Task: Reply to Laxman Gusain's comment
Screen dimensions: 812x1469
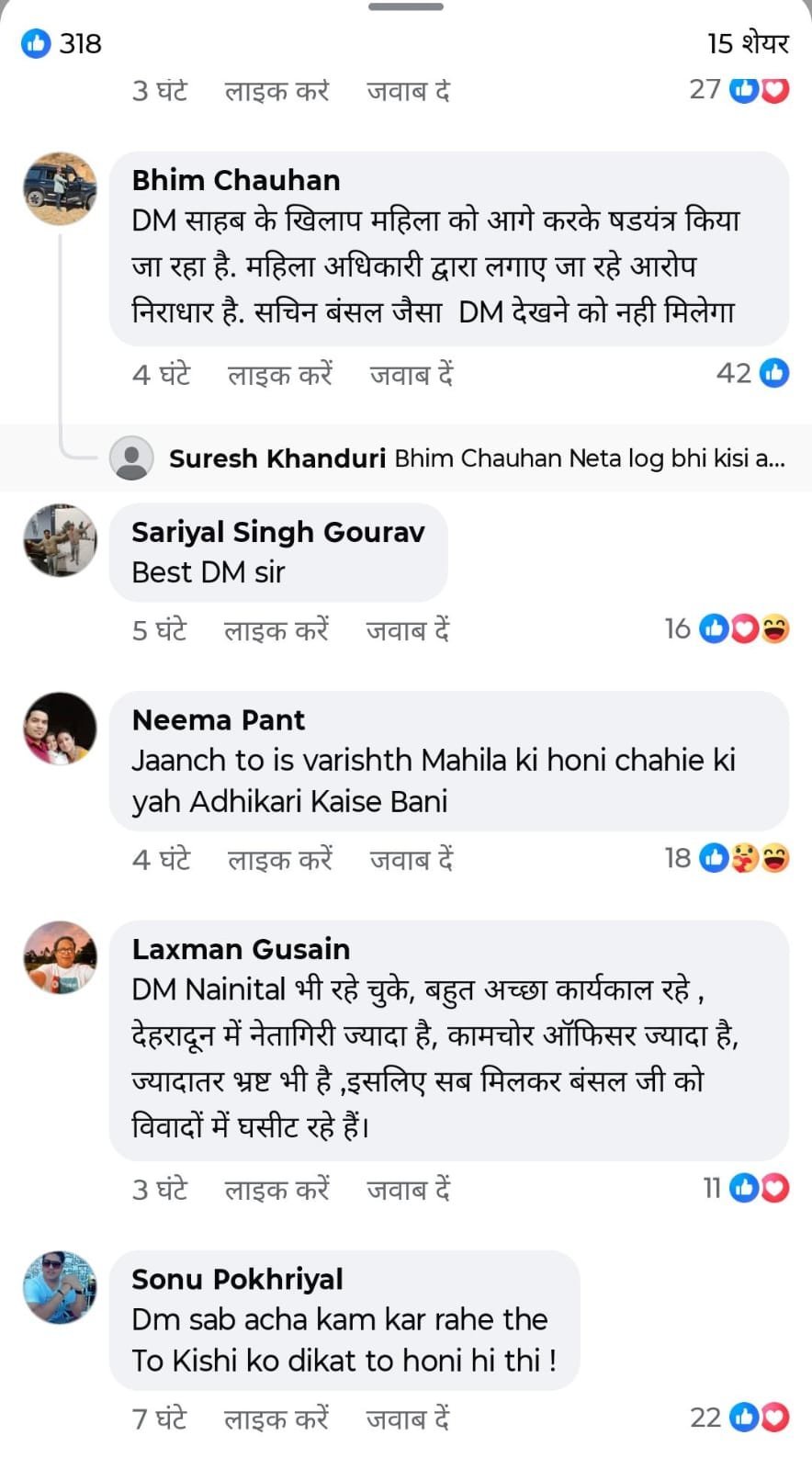Action: (x=408, y=1190)
